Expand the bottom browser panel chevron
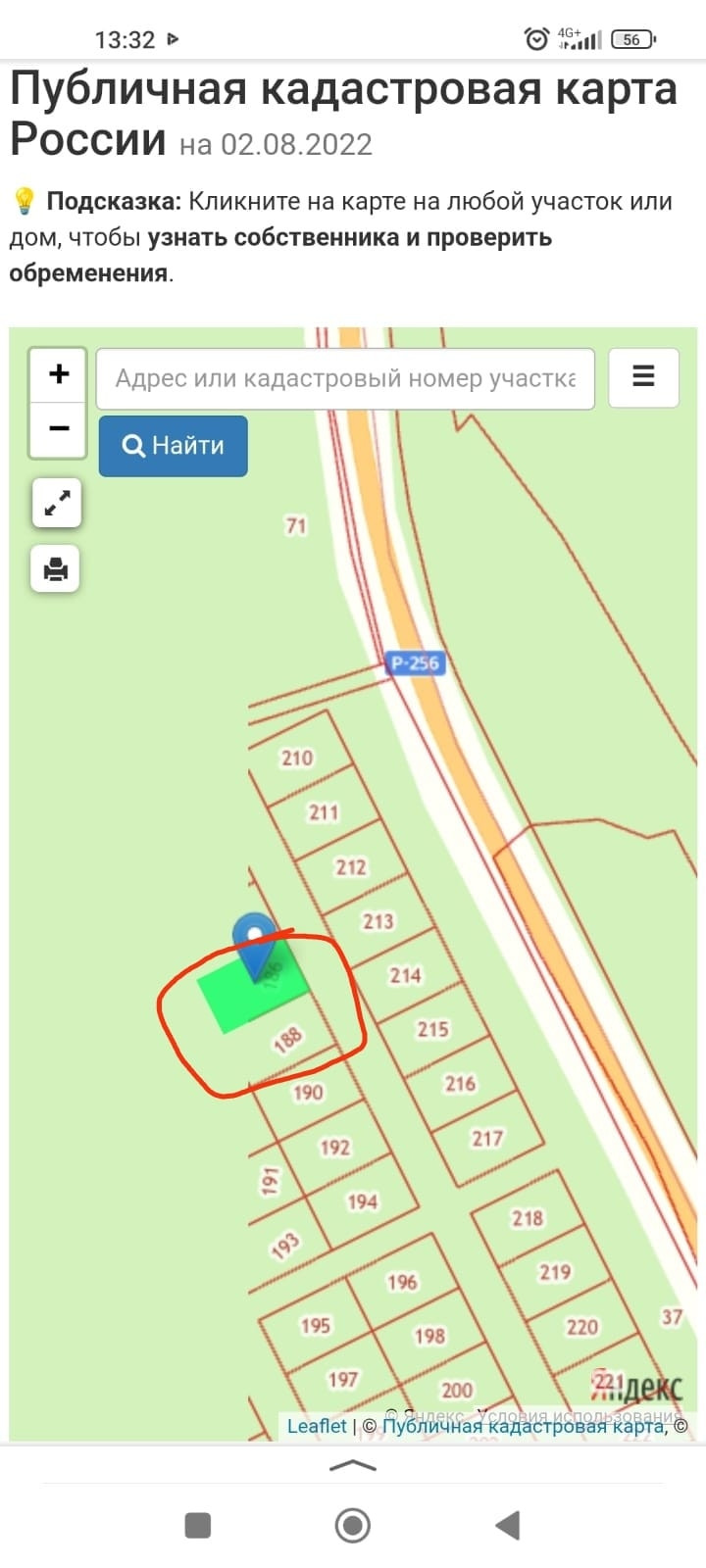 coord(353,1465)
